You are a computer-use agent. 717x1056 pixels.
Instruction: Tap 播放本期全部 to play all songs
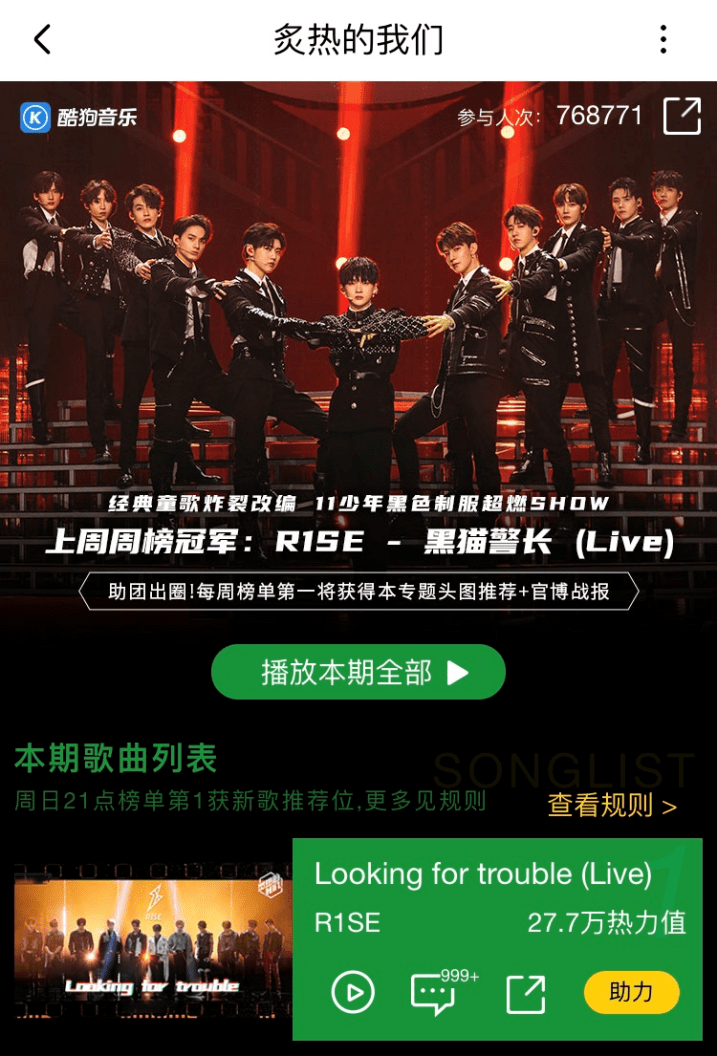click(x=358, y=672)
